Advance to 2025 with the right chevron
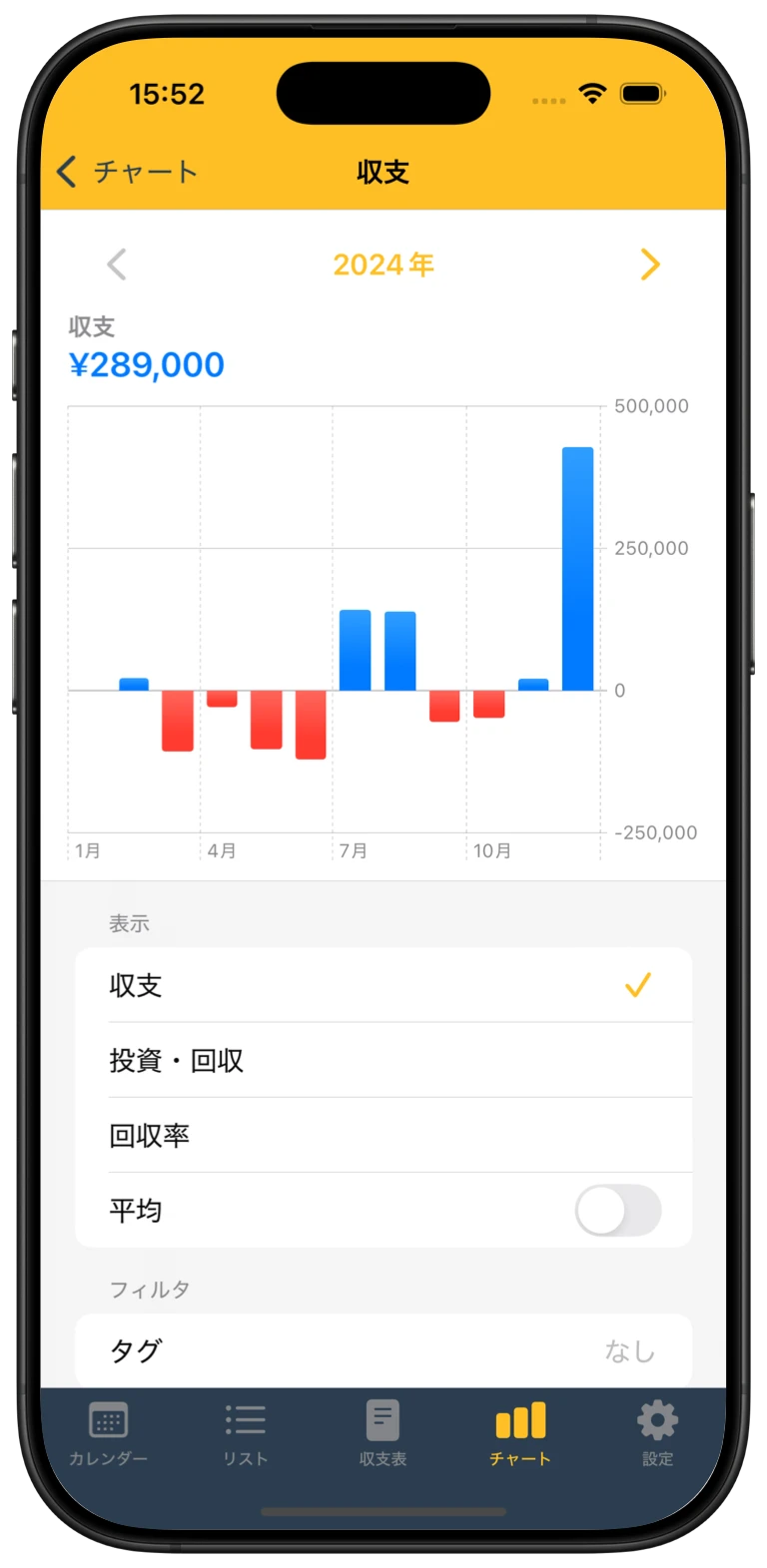767x1568 pixels. tap(650, 264)
